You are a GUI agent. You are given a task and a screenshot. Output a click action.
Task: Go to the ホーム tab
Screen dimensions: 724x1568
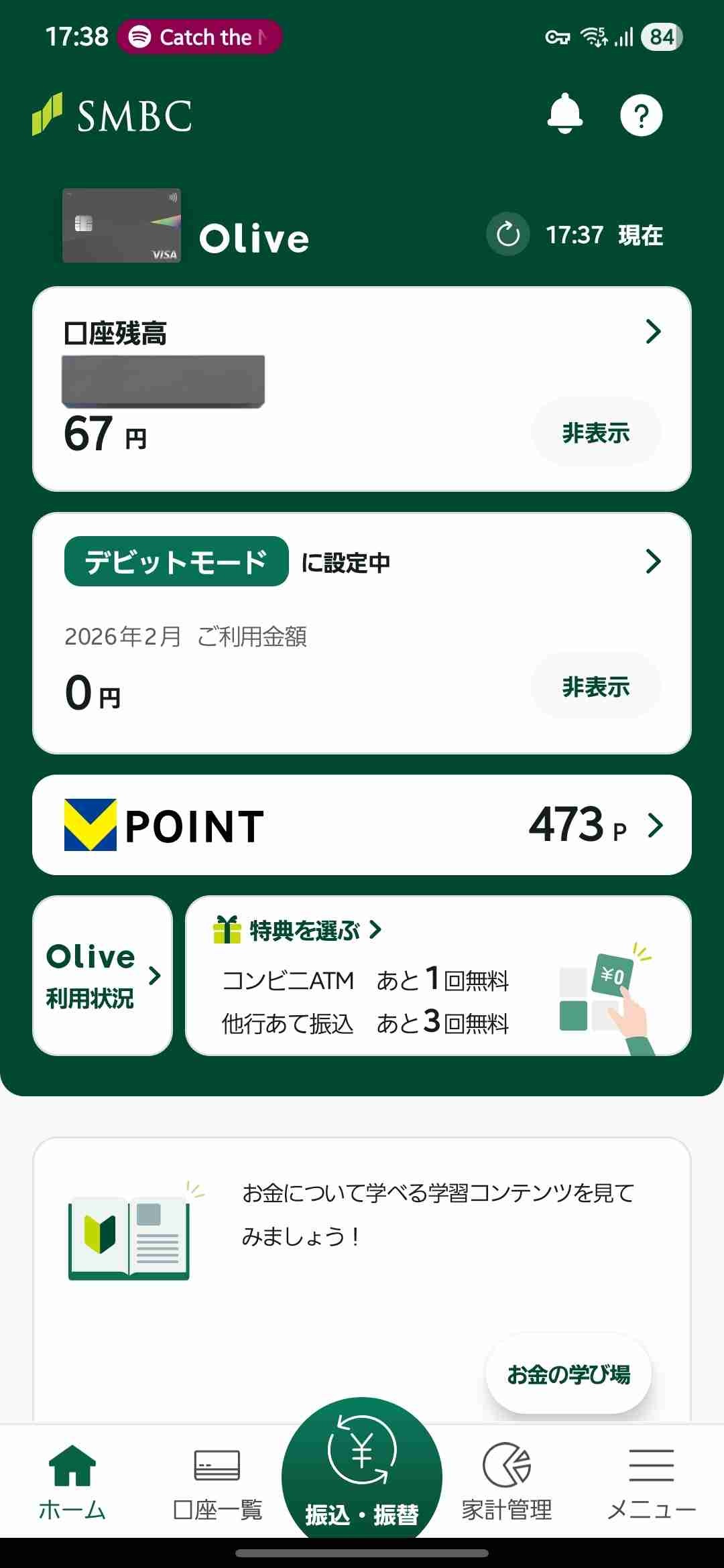[72, 1482]
